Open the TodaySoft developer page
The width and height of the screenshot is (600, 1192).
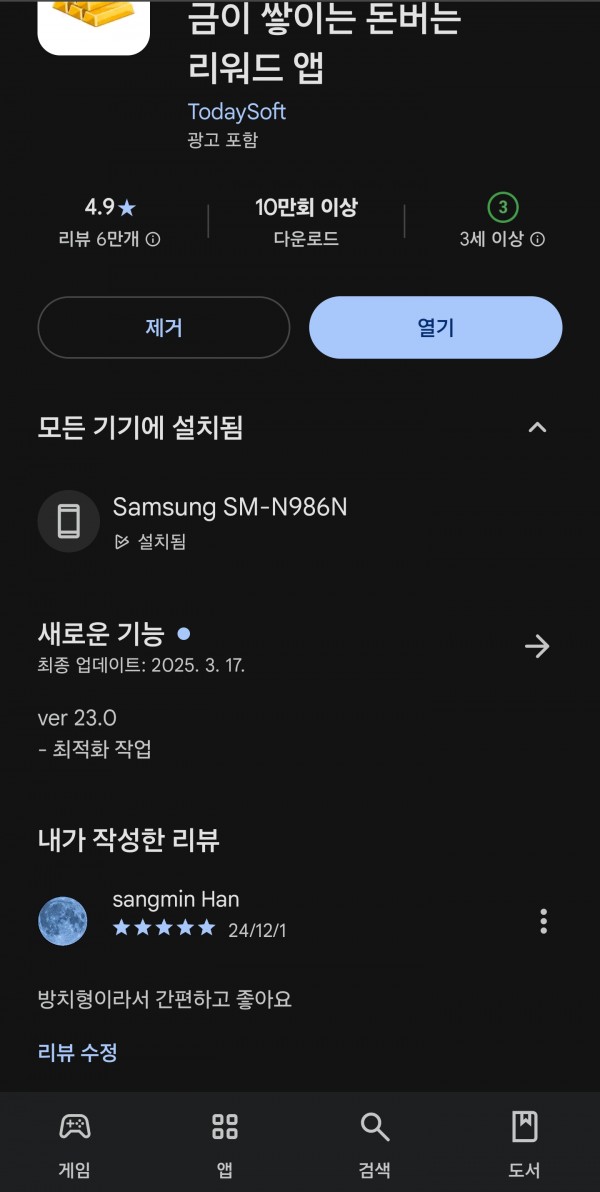(x=237, y=112)
